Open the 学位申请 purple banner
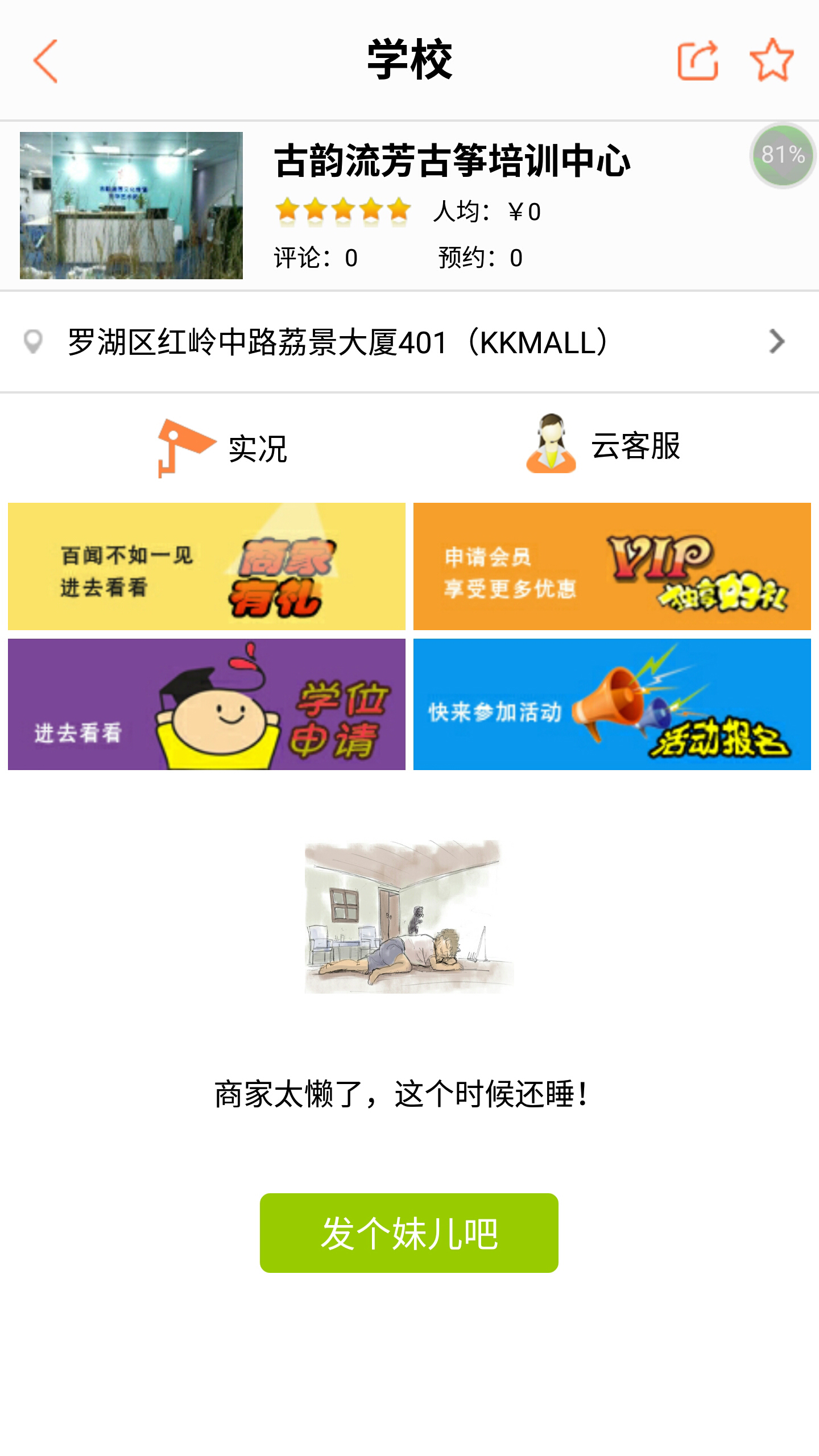The height and width of the screenshot is (1456, 819). point(206,704)
